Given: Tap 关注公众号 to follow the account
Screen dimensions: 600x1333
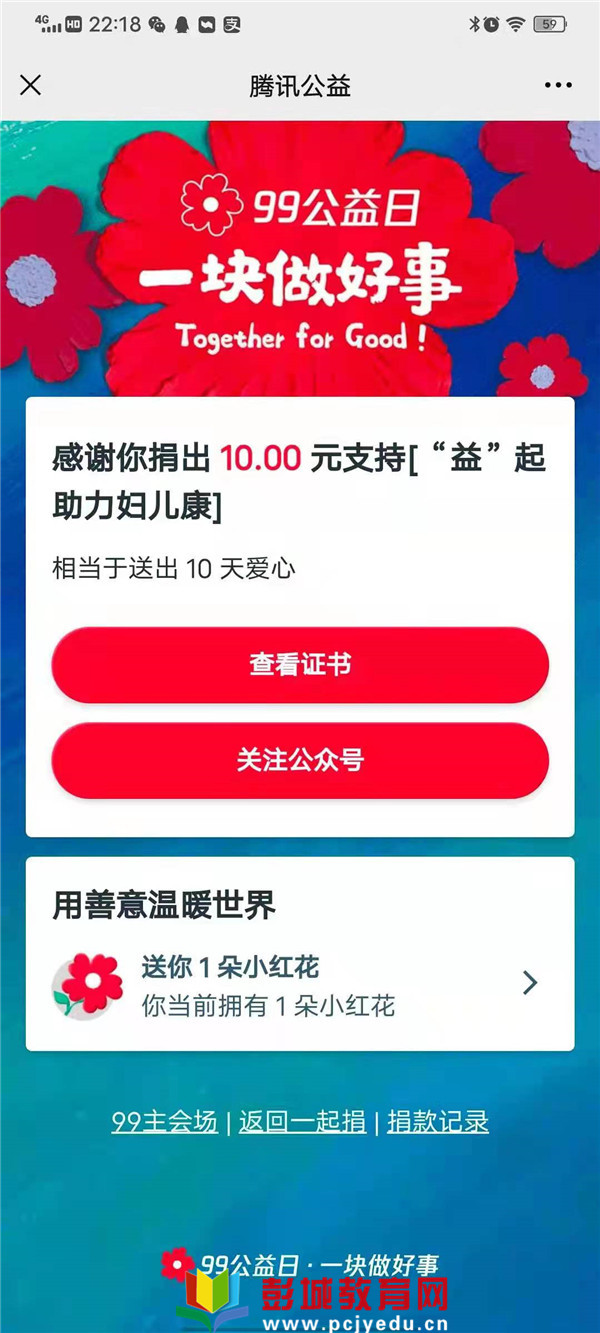Looking at the screenshot, I should pos(300,760).
